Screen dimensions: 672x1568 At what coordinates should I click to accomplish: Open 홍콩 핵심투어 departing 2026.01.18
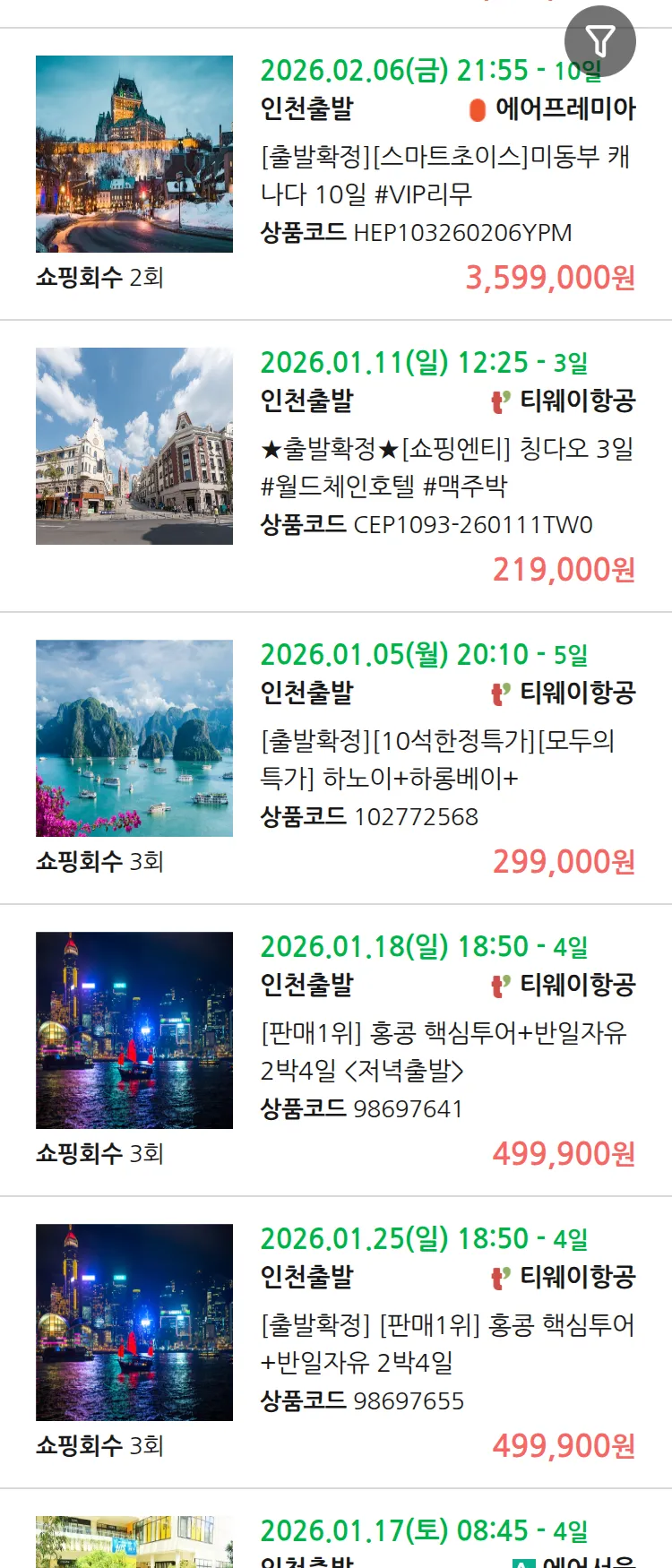[443, 1051]
